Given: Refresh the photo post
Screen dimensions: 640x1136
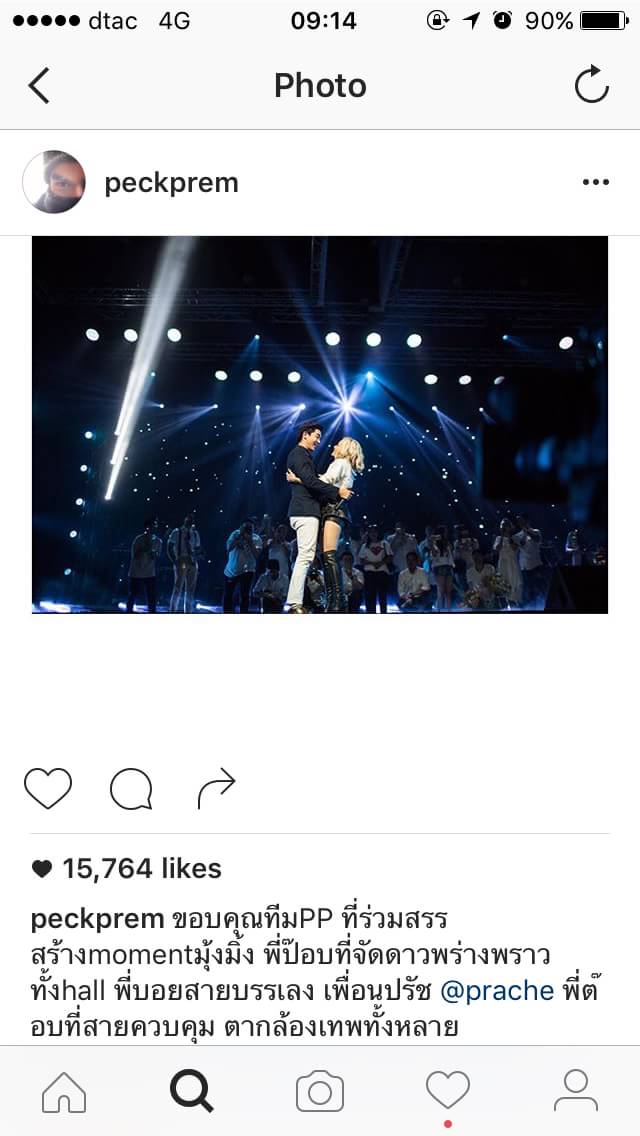Looking at the screenshot, I should (x=591, y=86).
